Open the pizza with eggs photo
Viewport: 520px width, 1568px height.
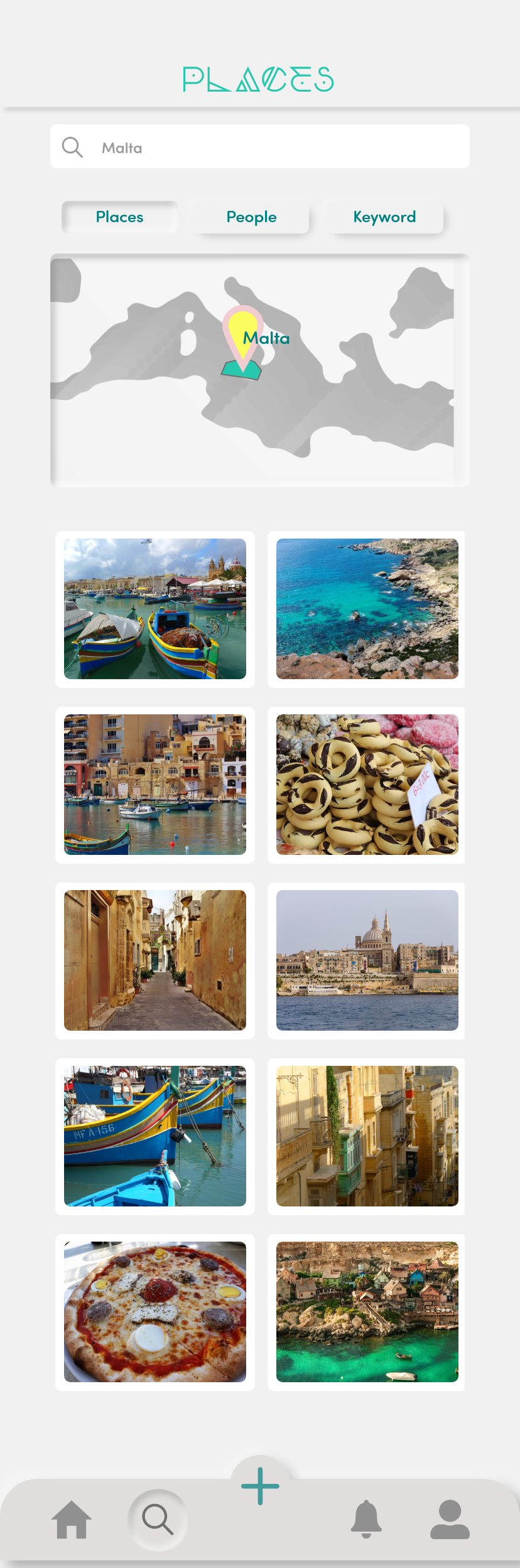click(155, 1312)
